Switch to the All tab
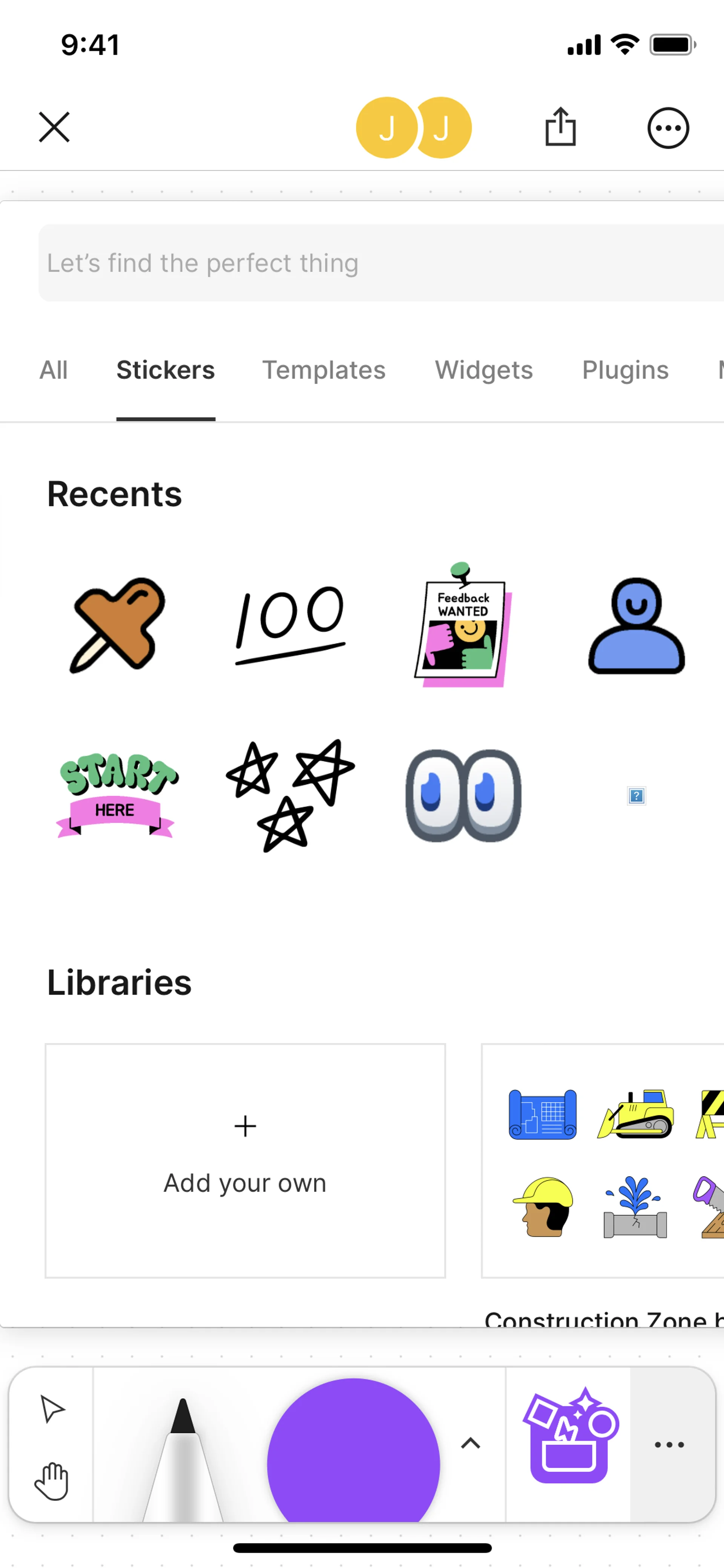The image size is (724, 1568). click(54, 370)
